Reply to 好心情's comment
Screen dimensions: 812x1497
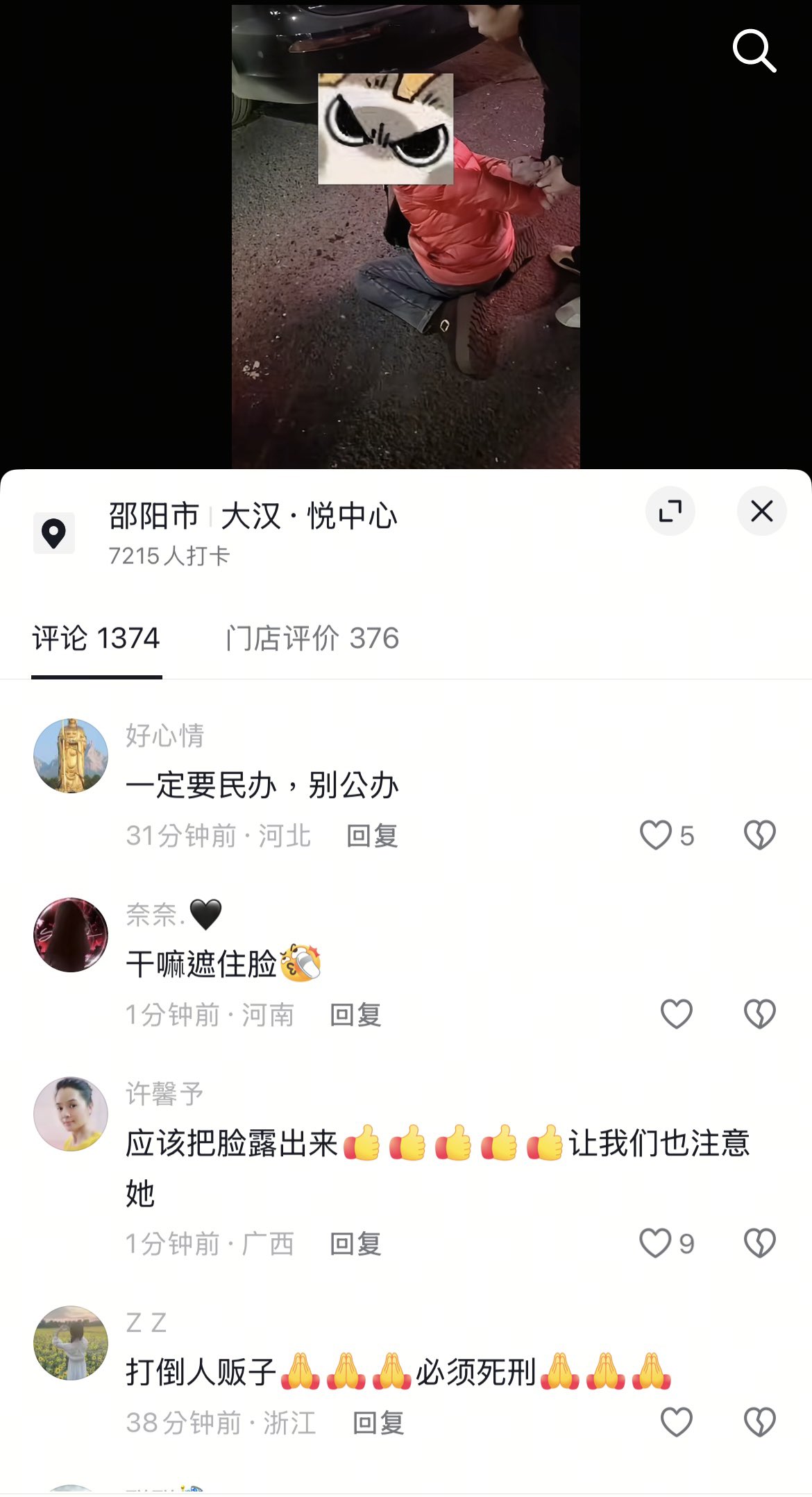point(372,836)
